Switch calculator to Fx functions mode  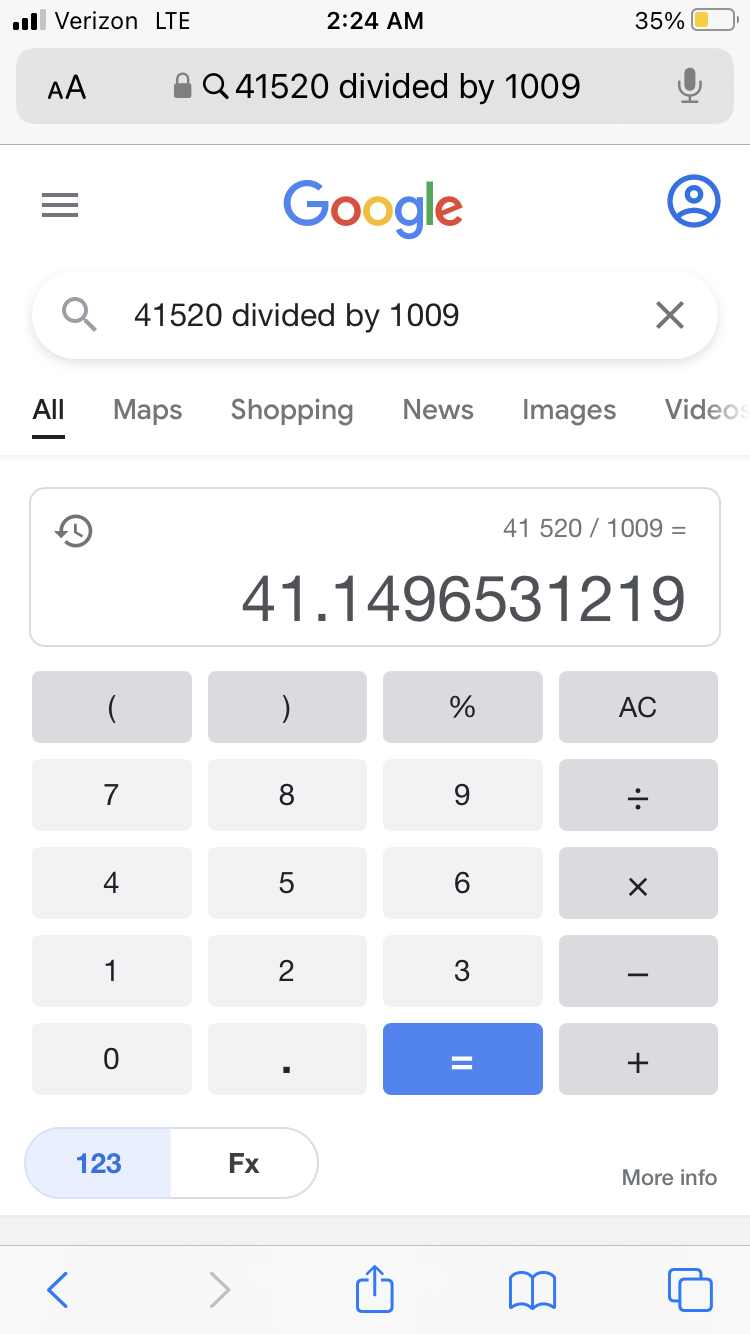point(244,1163)
